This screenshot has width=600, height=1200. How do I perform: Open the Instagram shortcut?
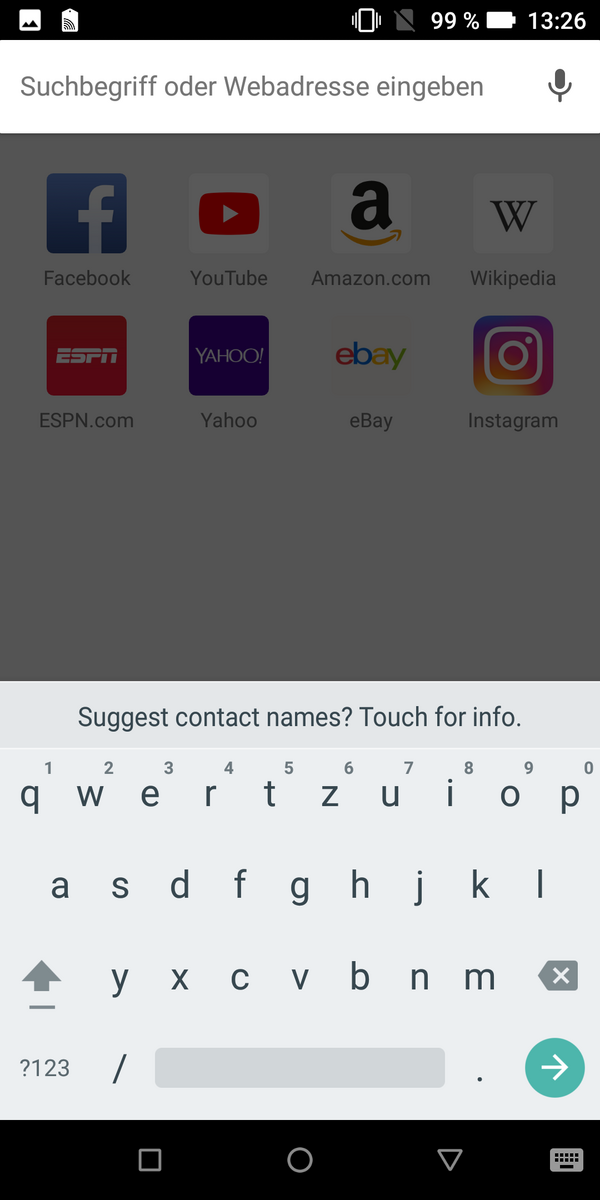click(x=513, y=356)
